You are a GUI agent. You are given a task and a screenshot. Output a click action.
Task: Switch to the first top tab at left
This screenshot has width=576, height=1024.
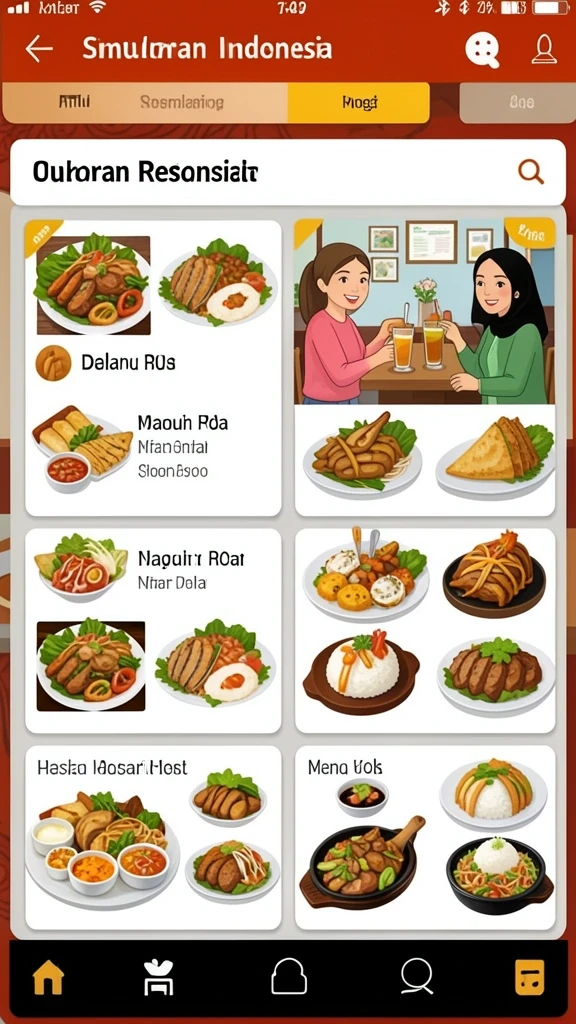point(74,102)
